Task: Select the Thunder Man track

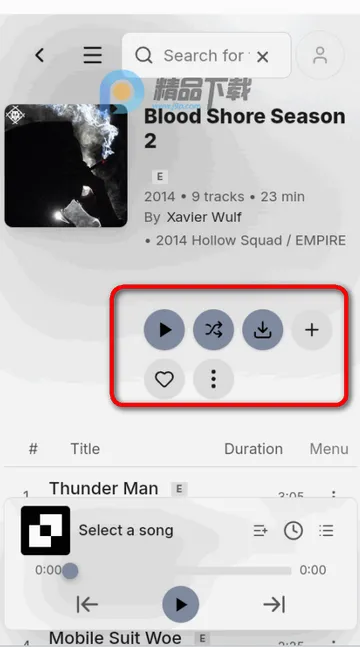Action: (x=104, y=489)
